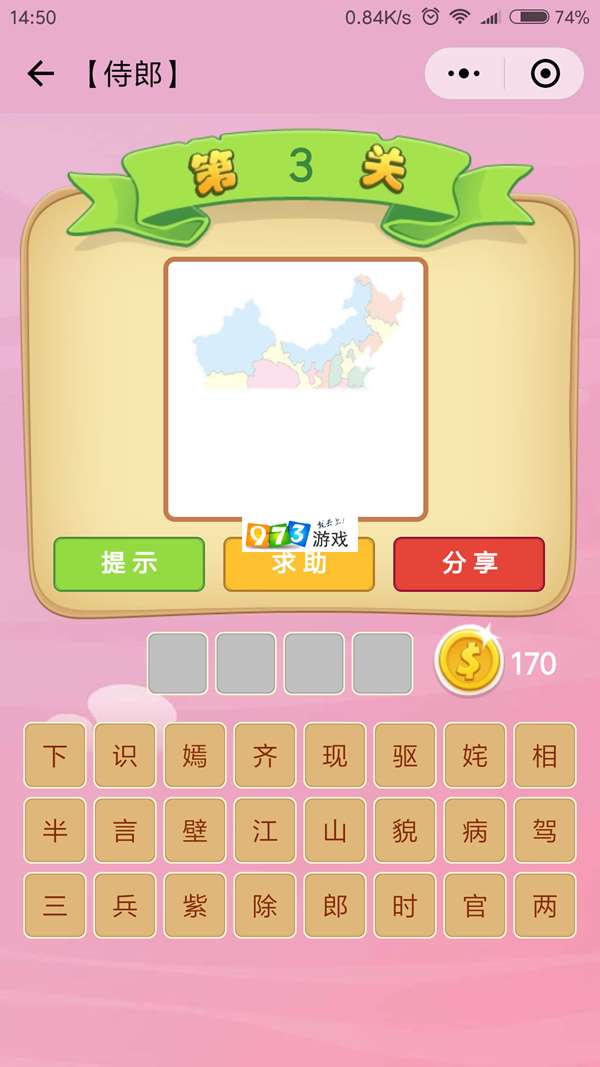Viewport: 600px width, 1067px height.
Task: Select the character tile 郎
Action: point(335,906)
